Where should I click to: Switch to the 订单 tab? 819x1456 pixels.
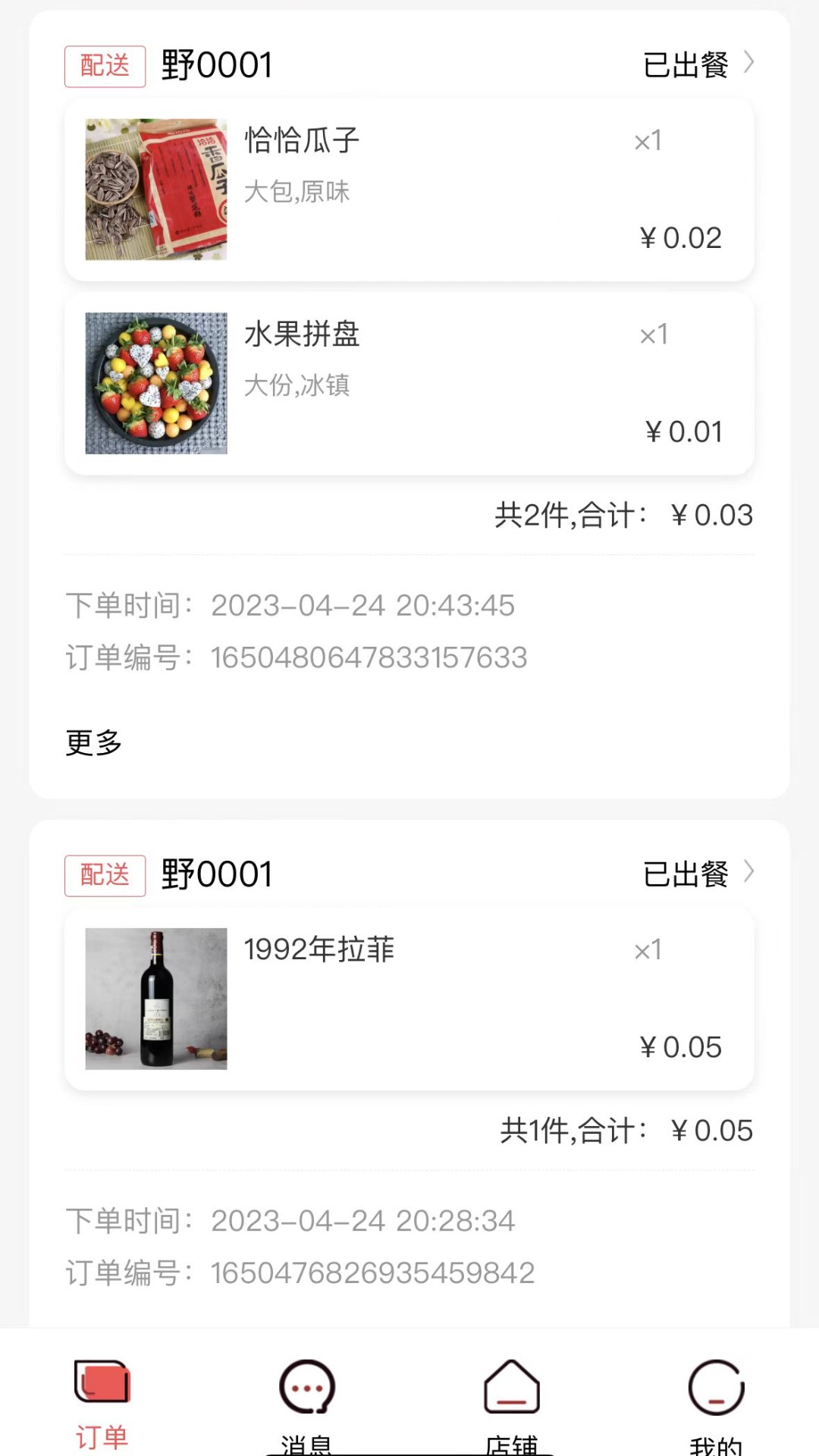102,1403
